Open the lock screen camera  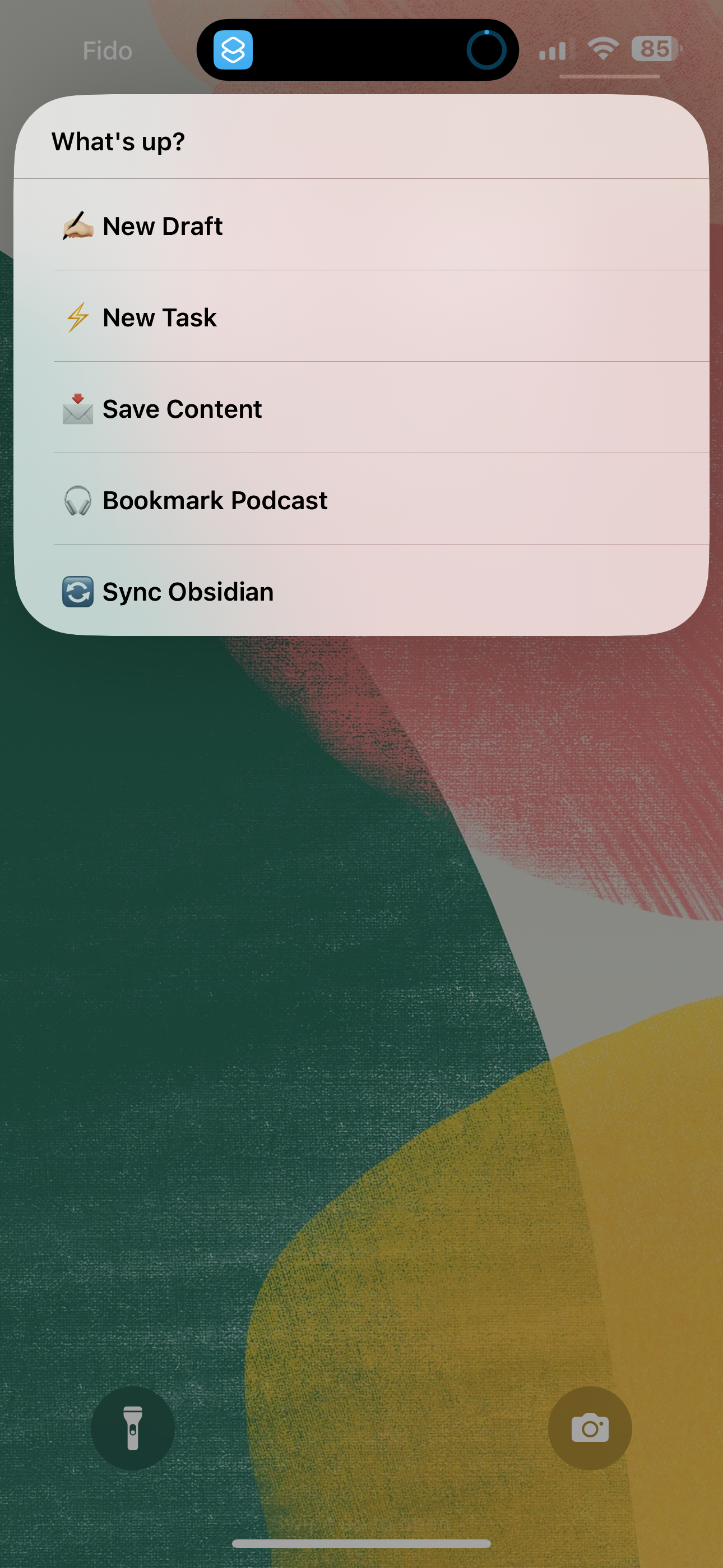589,1428
